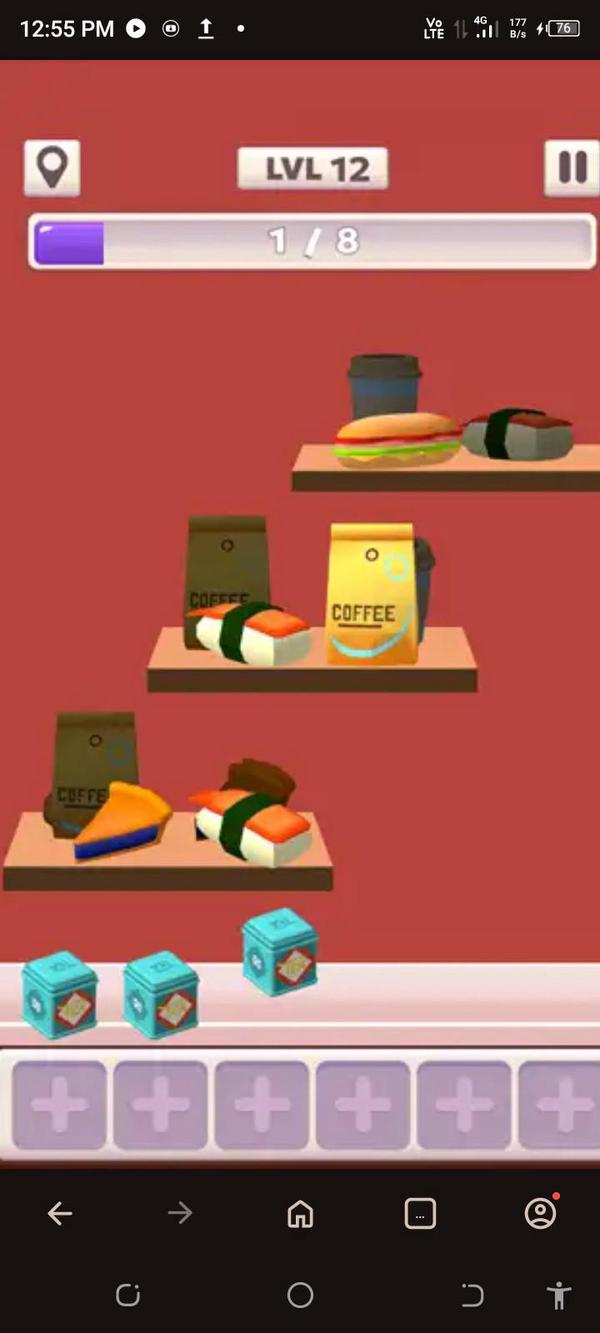The height and width of the screenshot is (1333, 600).
Task: Pause the game
Action: click(572, 167)
